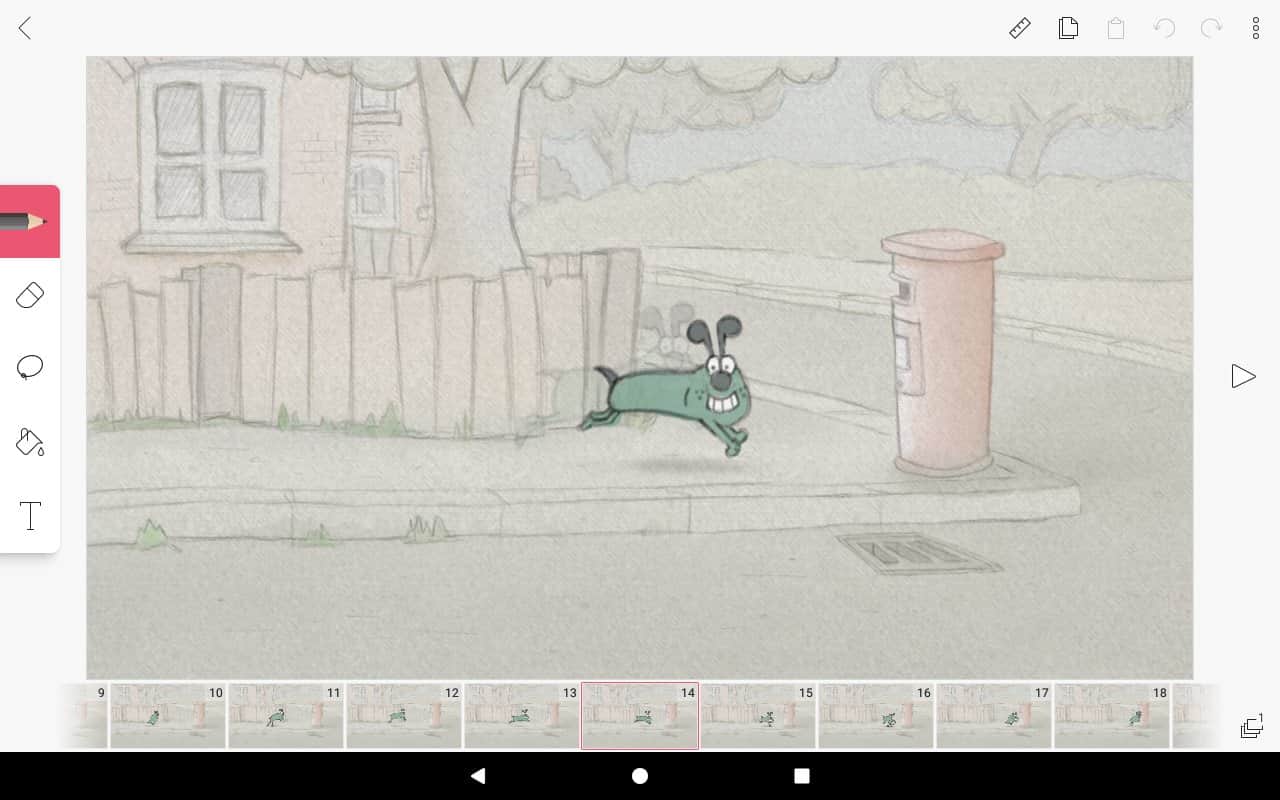Play the animation
The height and width of the screenshot is (800, 1280).
tap(1243, 376)
